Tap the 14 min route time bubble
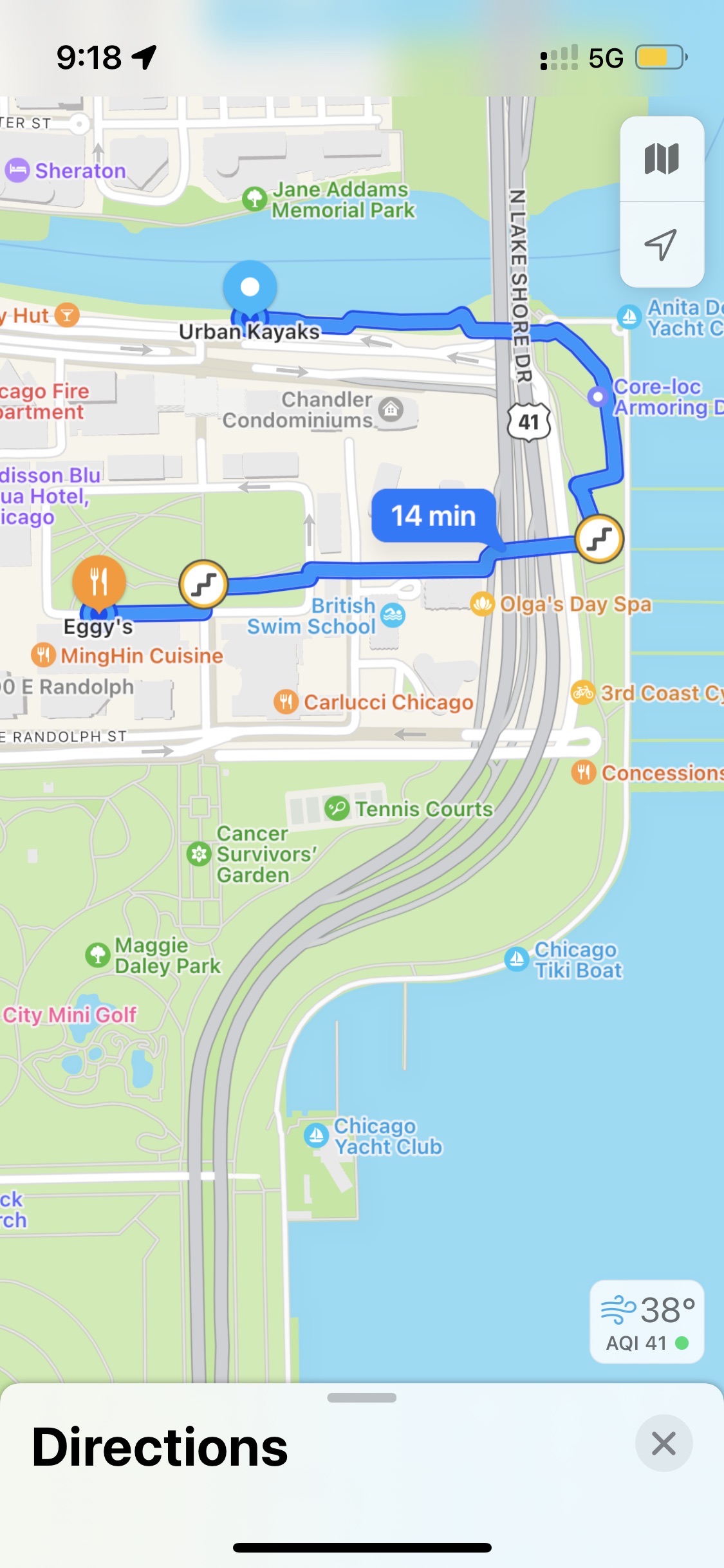724x1568 pixels. pos(432,515)
